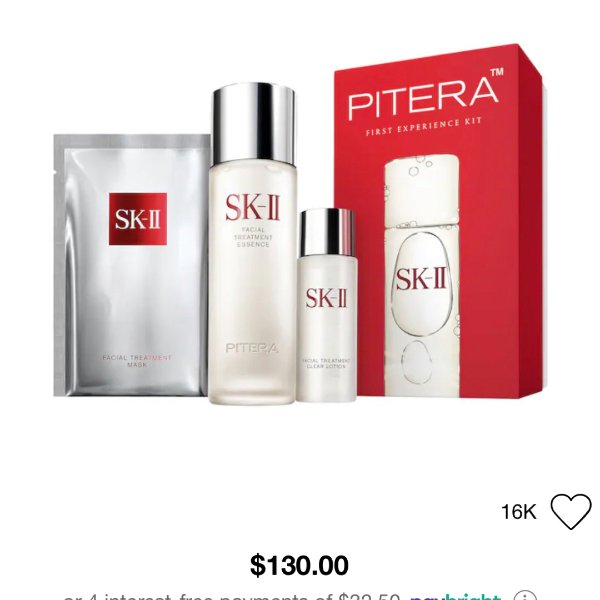
Task: Add the Pitera kit to loves via the heart
Action: pos(571,511)
